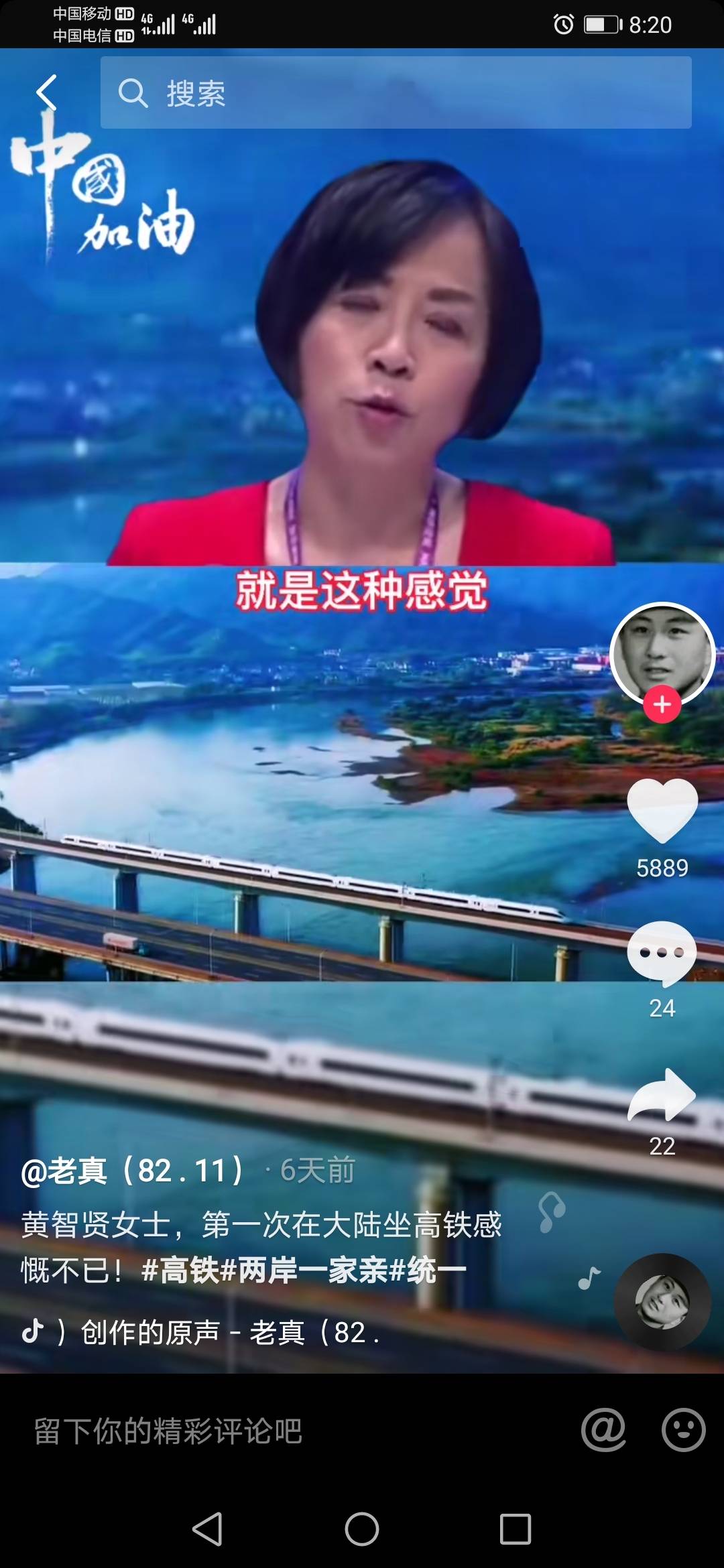The width and height of the screenshot is (724, 1568).
Task: Tap the system home button
Action: tap(362, 1529)
